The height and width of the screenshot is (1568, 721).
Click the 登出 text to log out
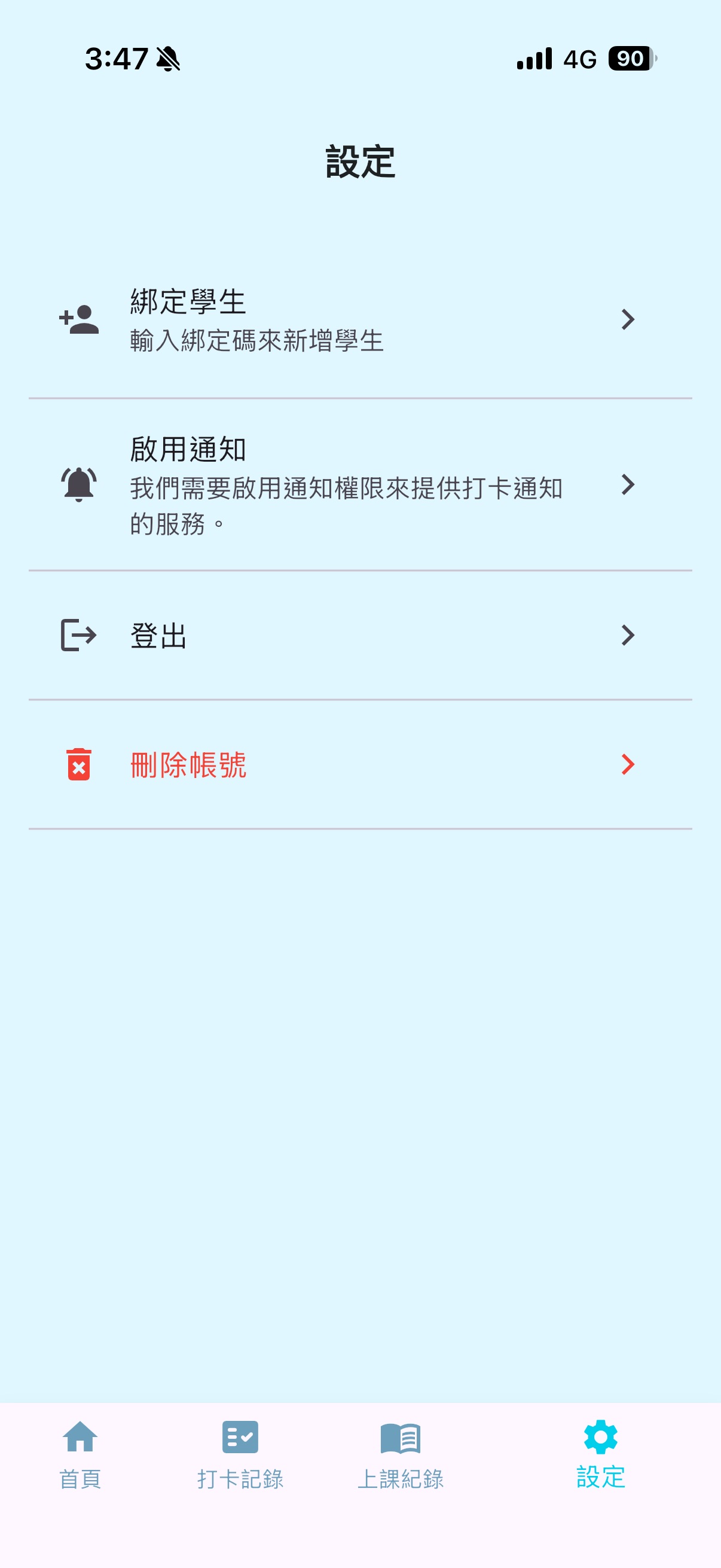tap(157, 636)
